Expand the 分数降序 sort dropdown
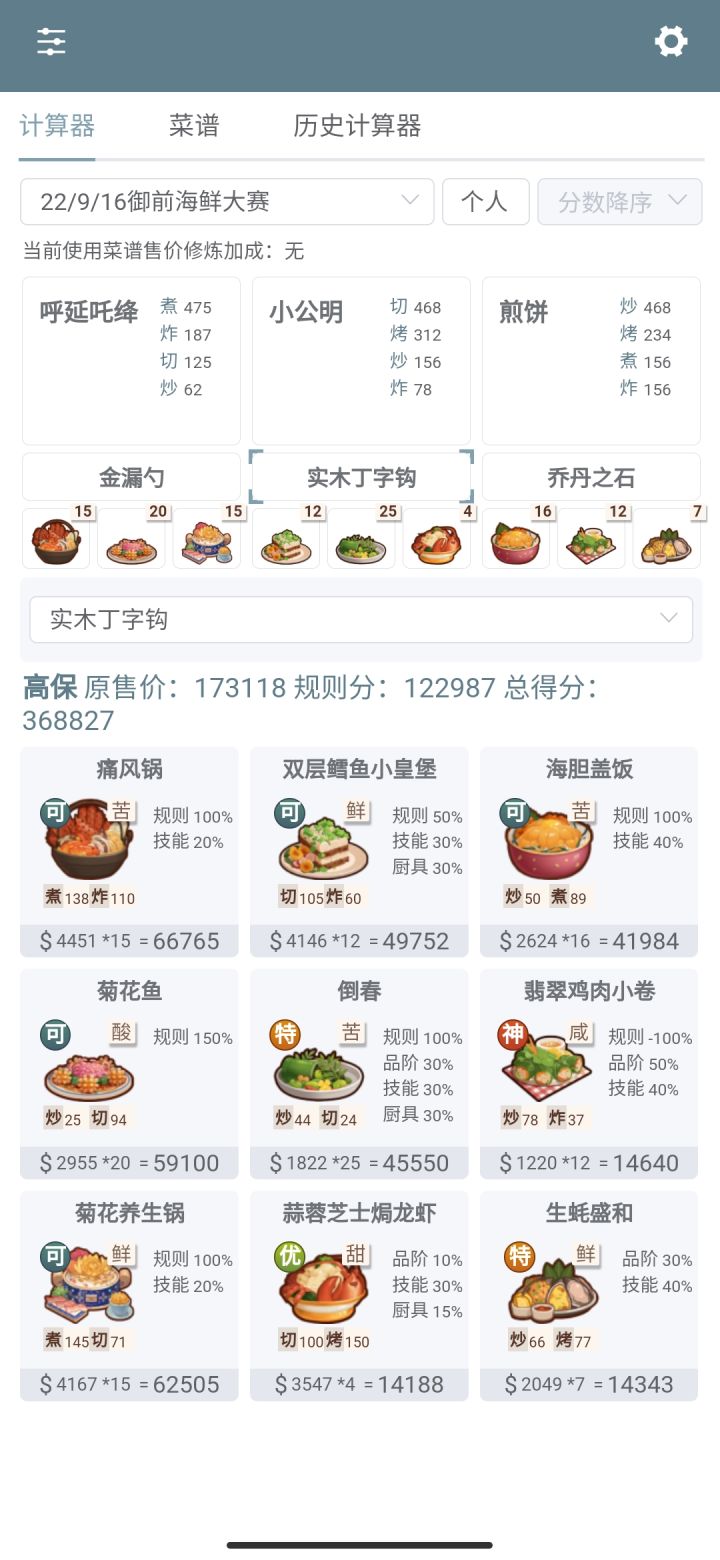 pyautogui.click(x=620, y=202)
